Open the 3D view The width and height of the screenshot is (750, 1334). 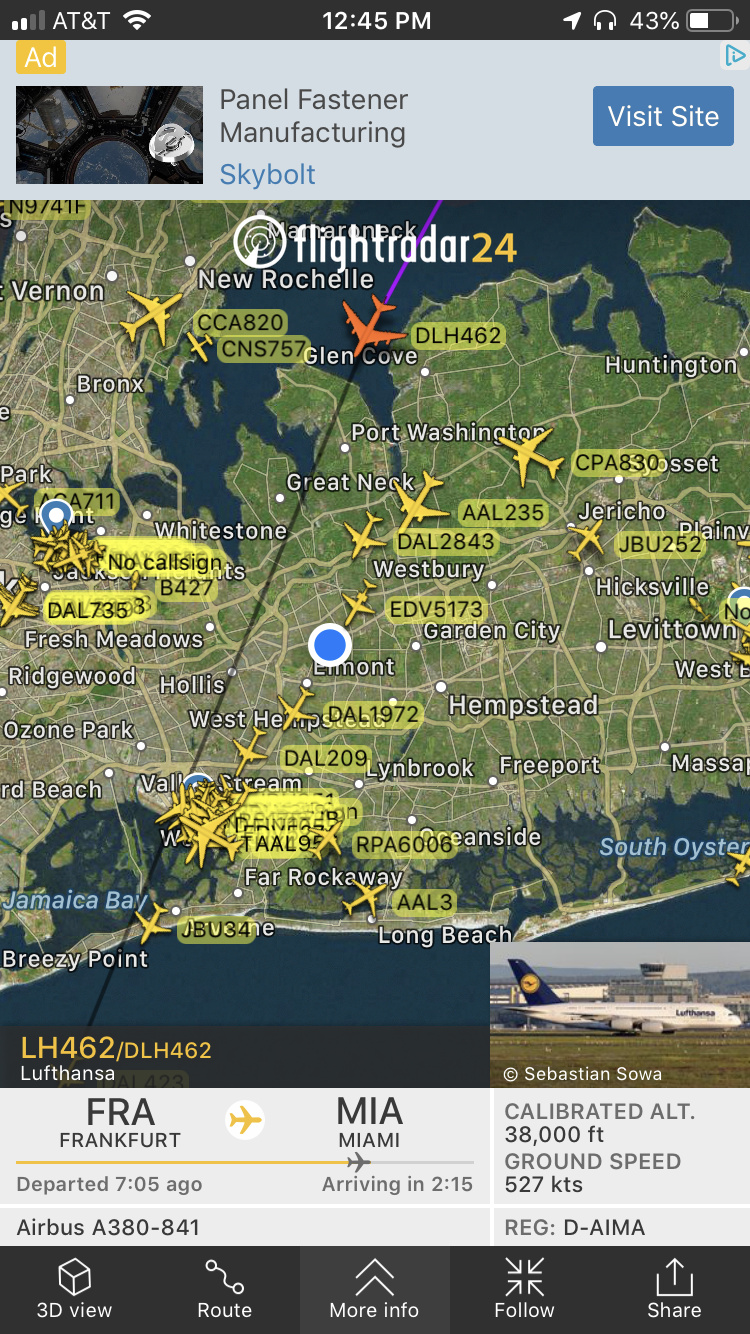point(74,1288)
